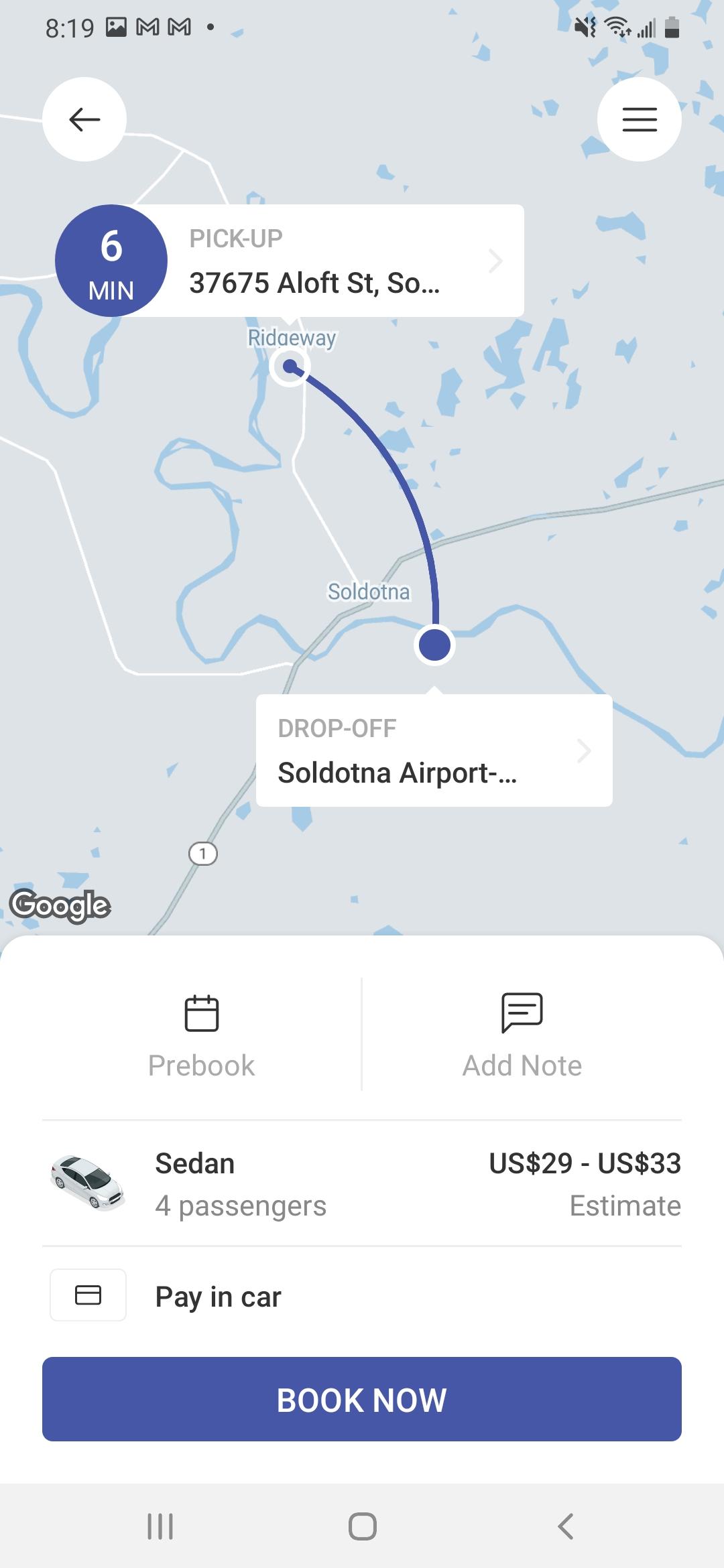The width and height of the screenshot is (724, 1568).
Task: Open the hamburger menu
Action: tap(640, 119)
